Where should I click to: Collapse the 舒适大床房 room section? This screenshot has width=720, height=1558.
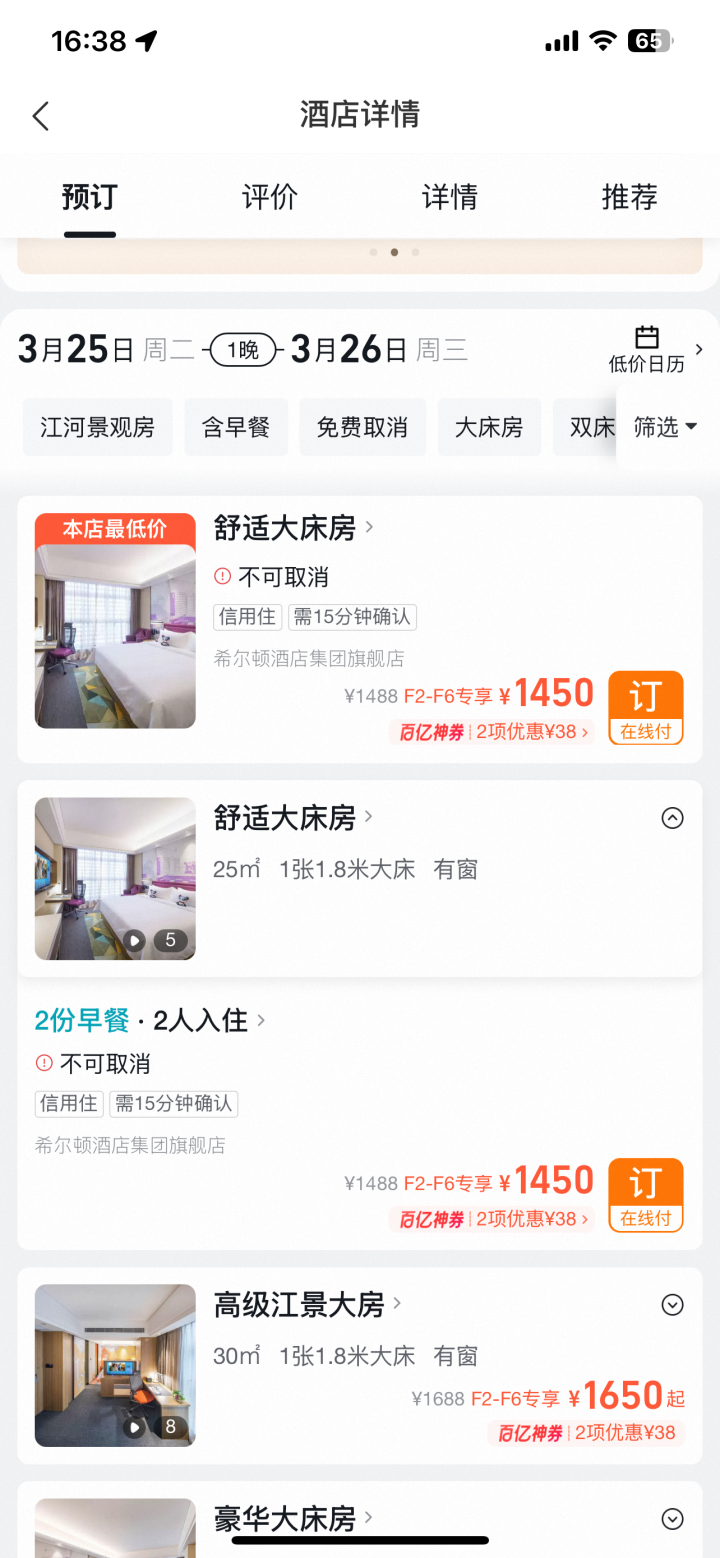pyautogui.click(x=673, y=818)
